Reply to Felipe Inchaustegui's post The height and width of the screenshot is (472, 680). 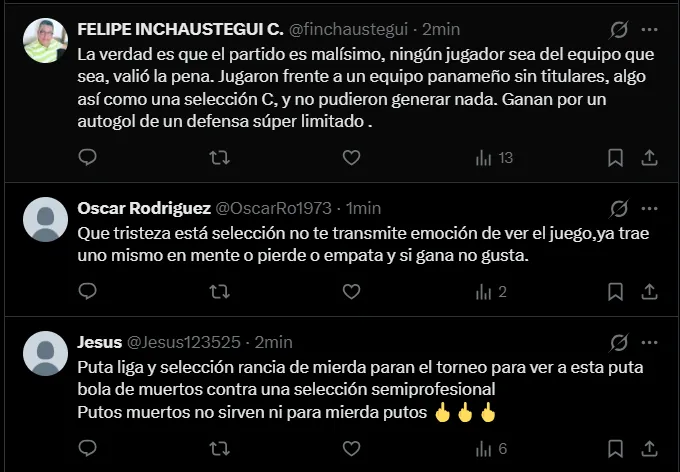(x=87, y=157)
